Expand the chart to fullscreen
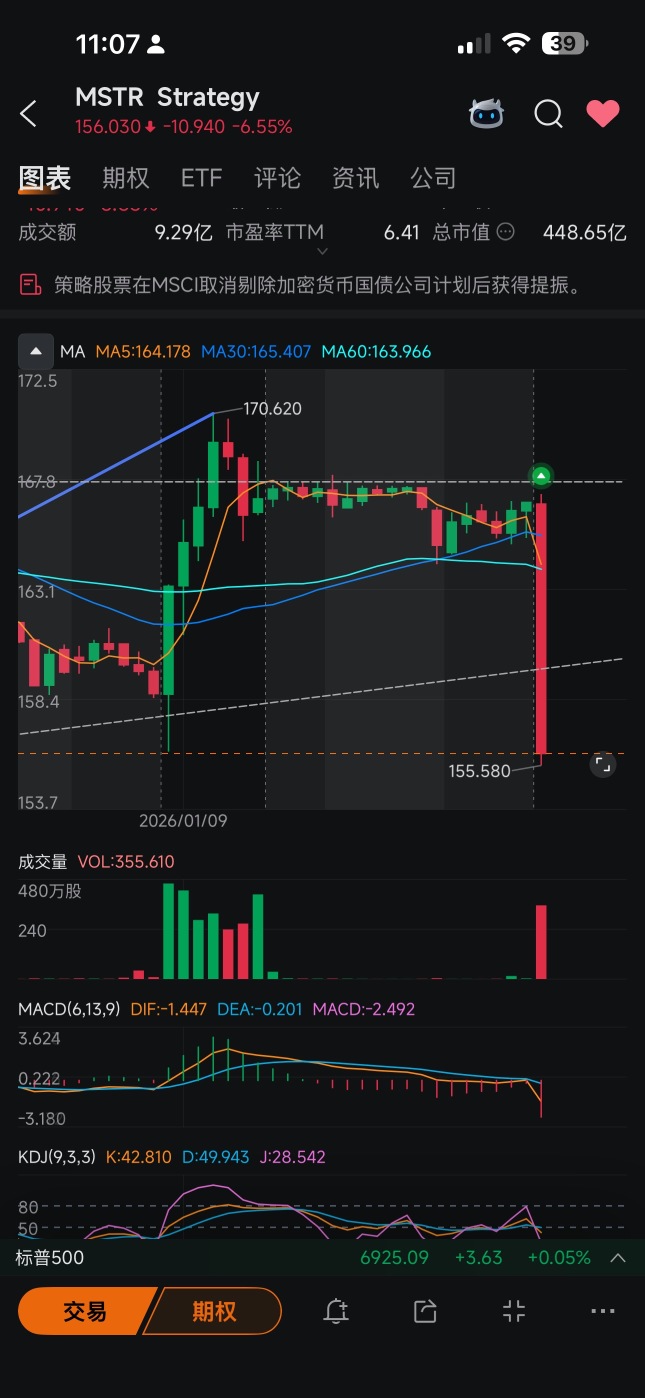Screen dimensions: 645x1398 tap(602, 765)
